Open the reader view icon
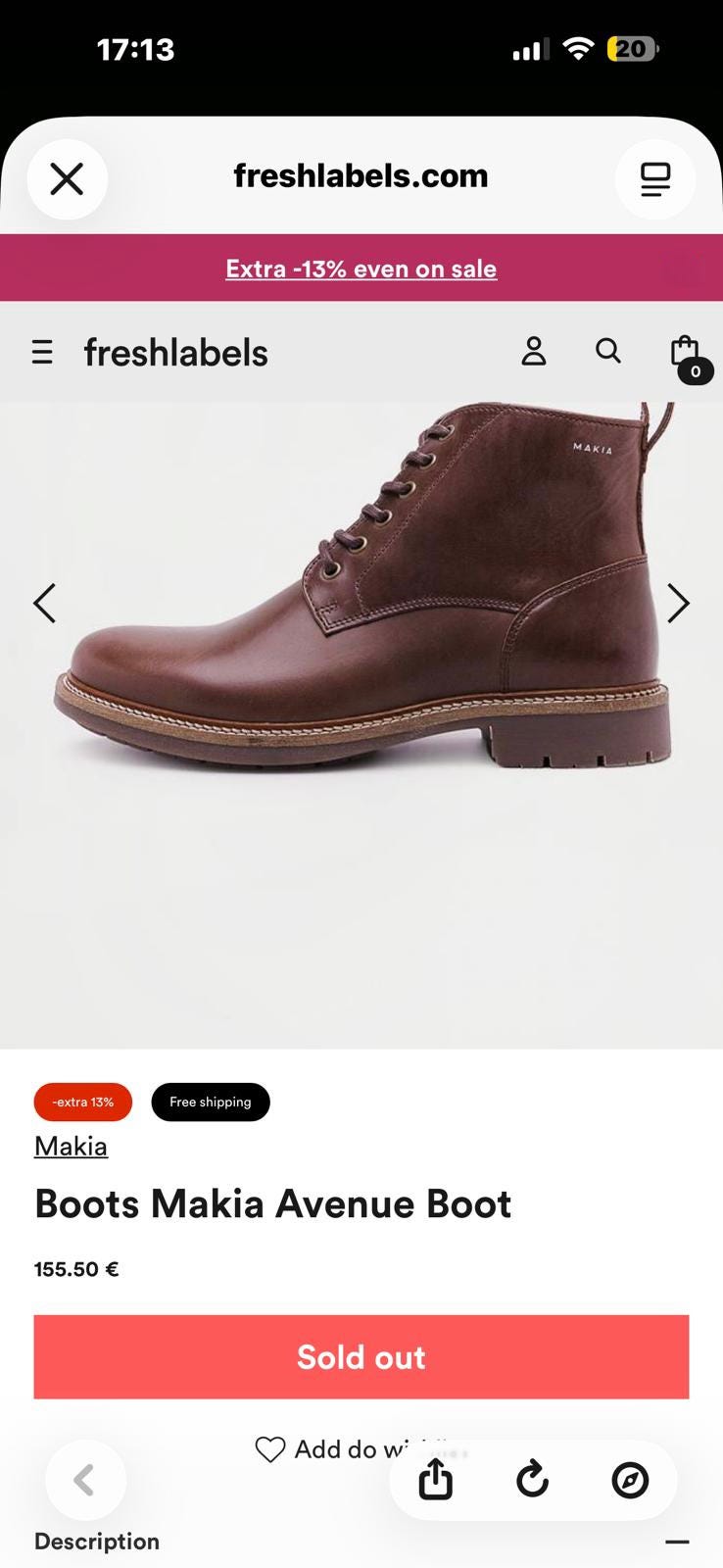This screenshot has width=723, height=1568. [655, 179]
